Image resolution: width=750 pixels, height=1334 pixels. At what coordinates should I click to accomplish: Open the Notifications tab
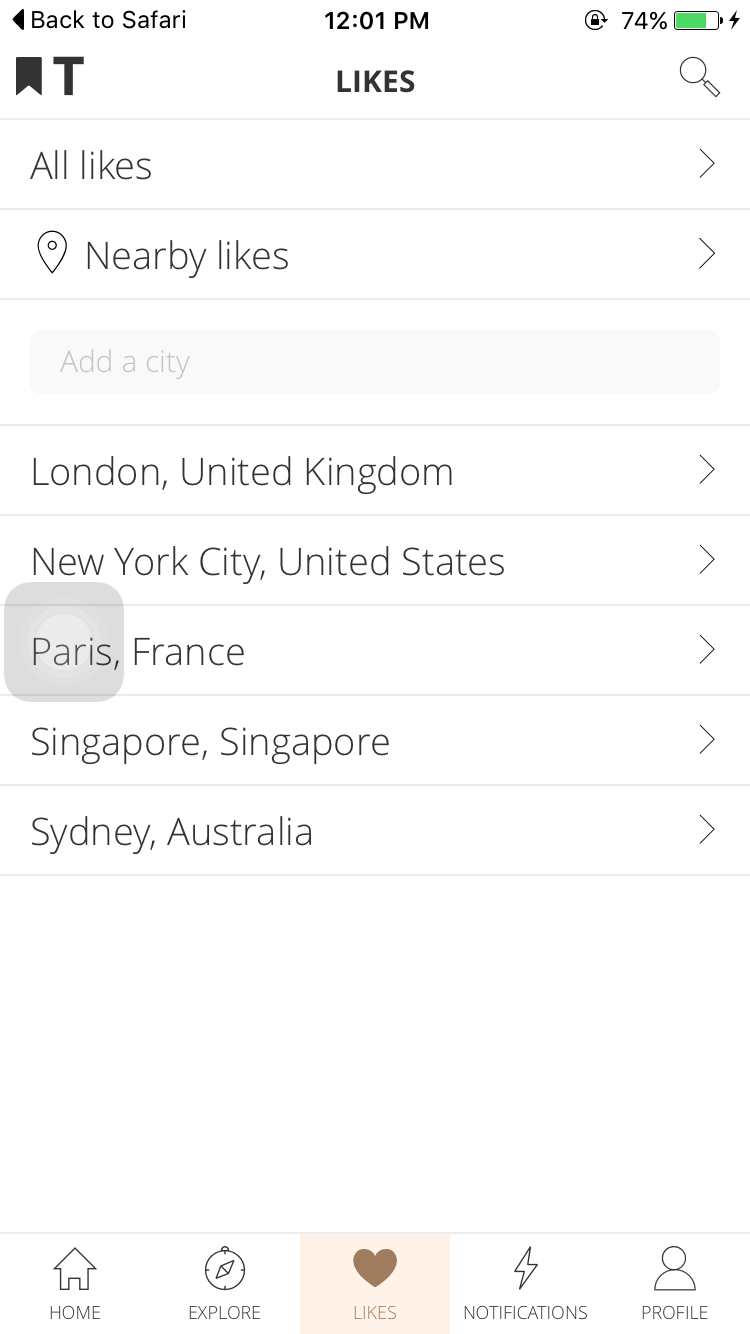click(525, 1284)
